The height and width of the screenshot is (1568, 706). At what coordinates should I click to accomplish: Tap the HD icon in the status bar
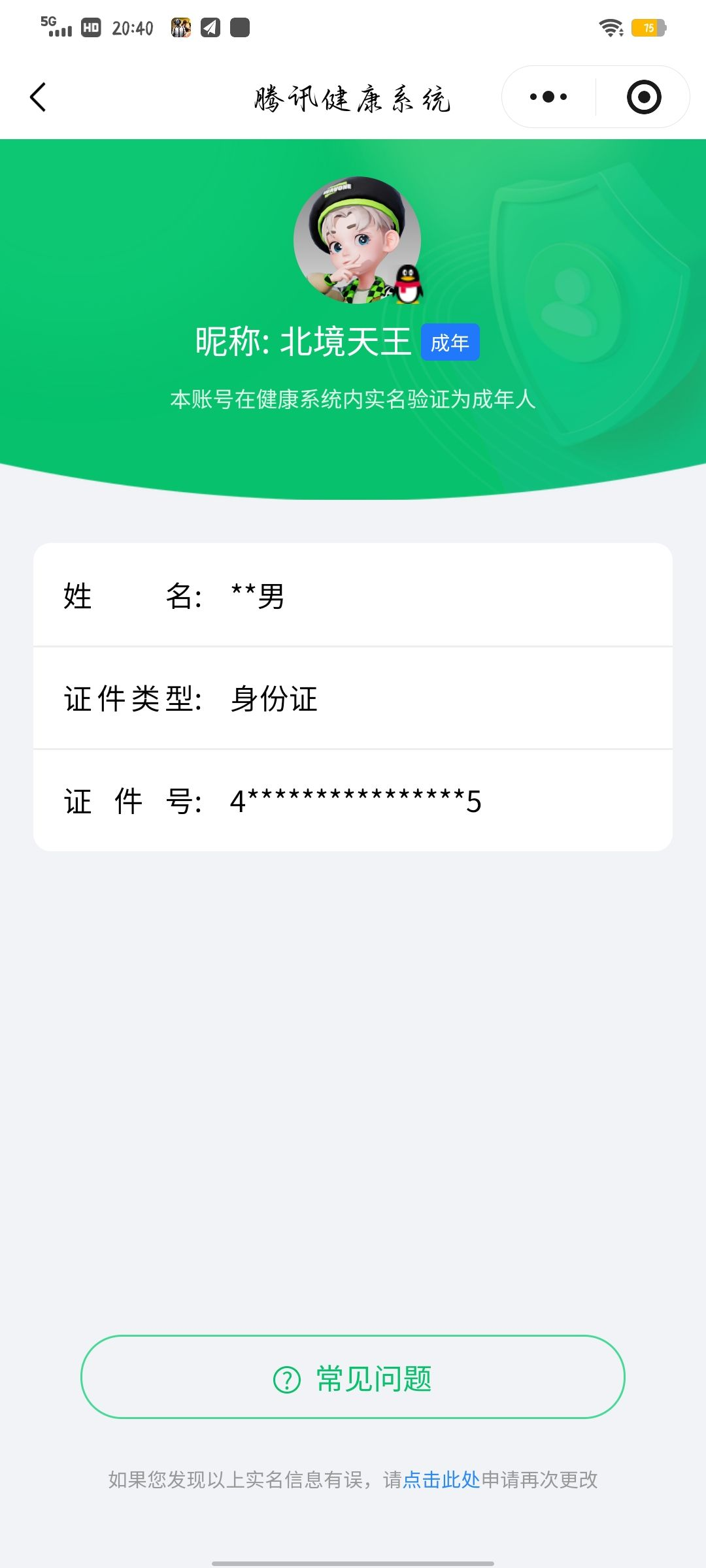90,27
